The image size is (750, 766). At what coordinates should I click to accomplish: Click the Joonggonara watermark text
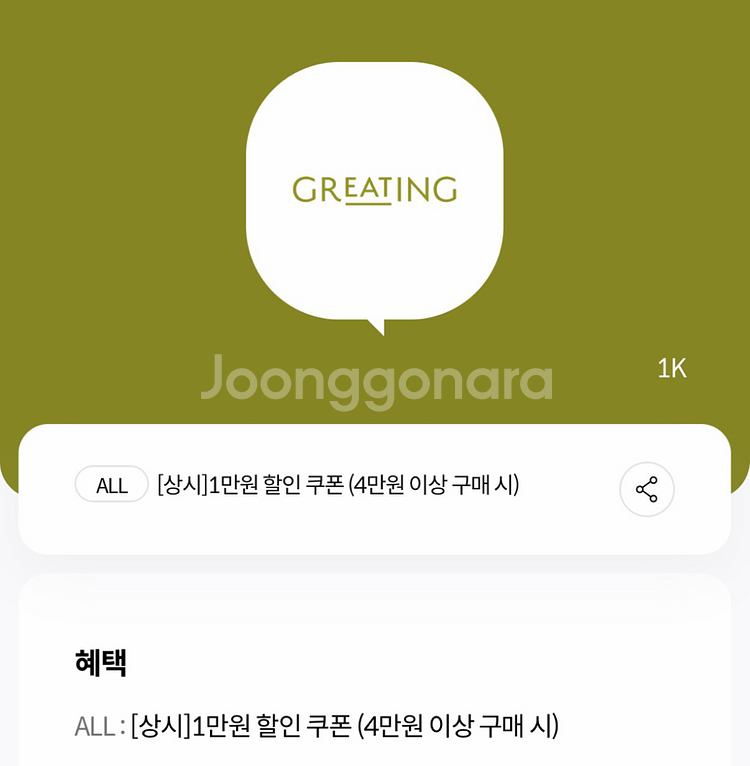click(377, 380)
